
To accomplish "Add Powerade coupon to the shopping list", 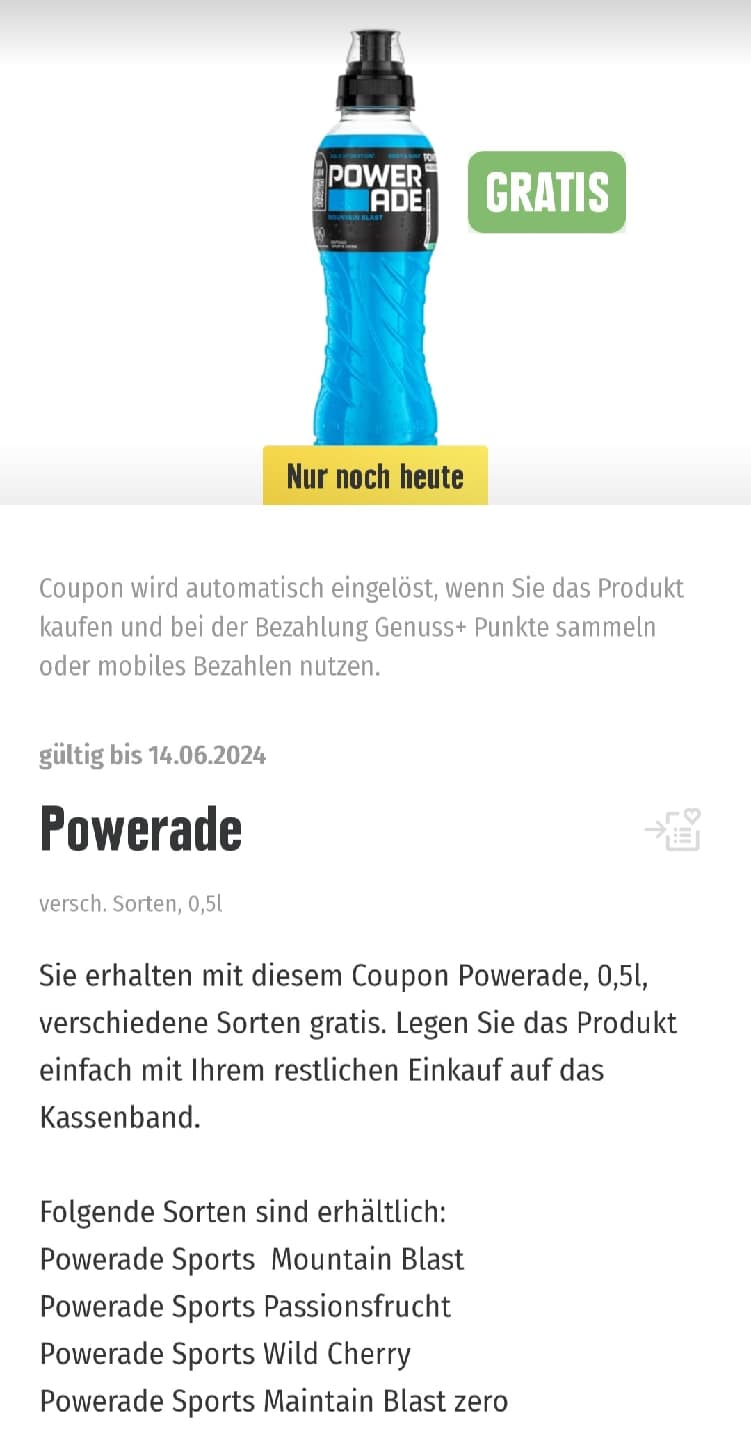I will pos(673,830).
